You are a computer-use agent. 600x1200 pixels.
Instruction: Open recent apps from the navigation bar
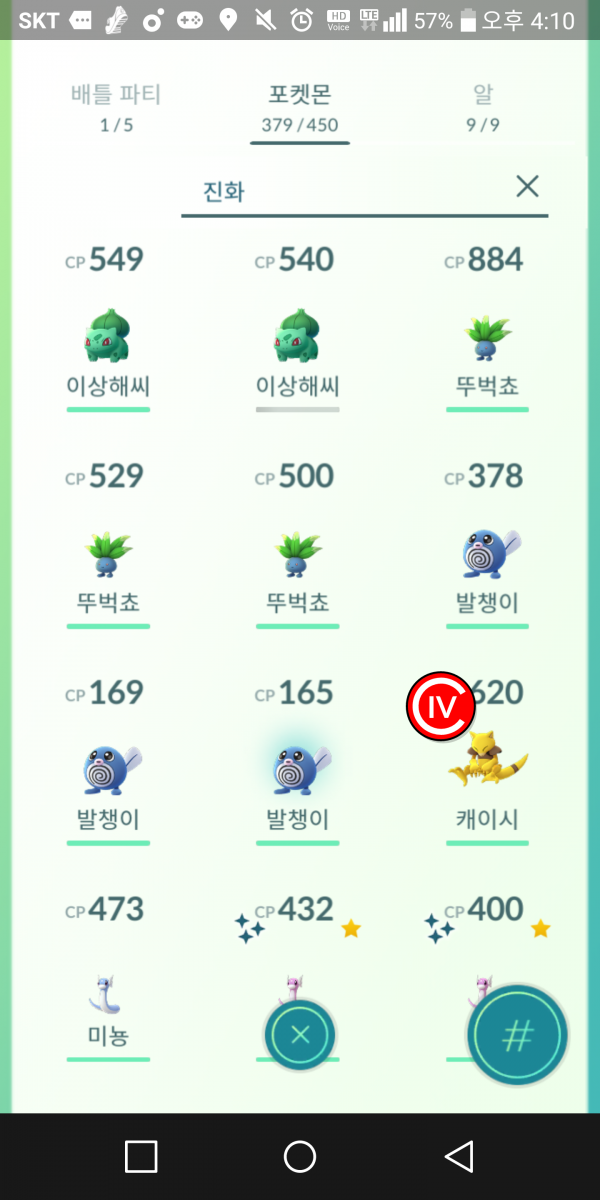[141, 1157]
